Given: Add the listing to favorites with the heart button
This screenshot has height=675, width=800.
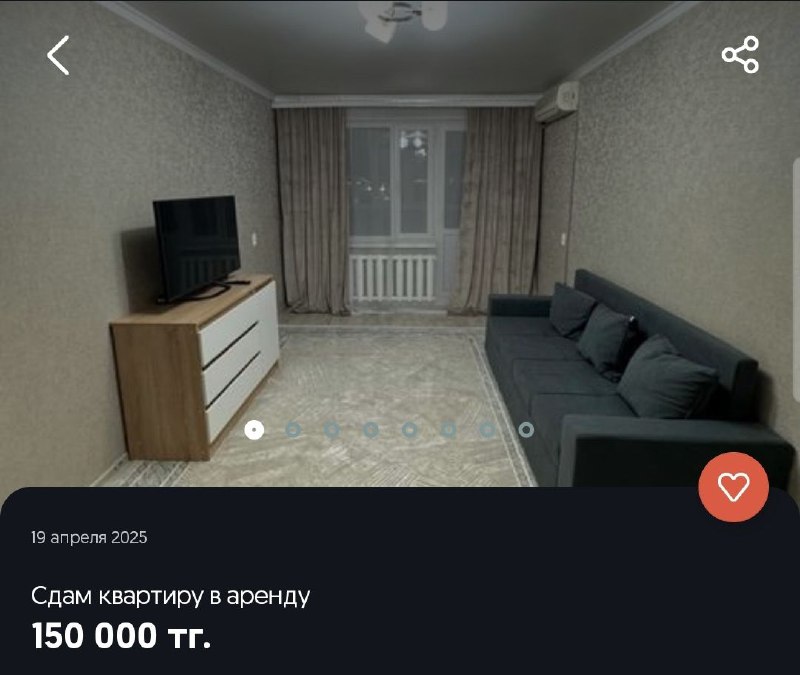Looking at the screenshot, I should (733, 487).
